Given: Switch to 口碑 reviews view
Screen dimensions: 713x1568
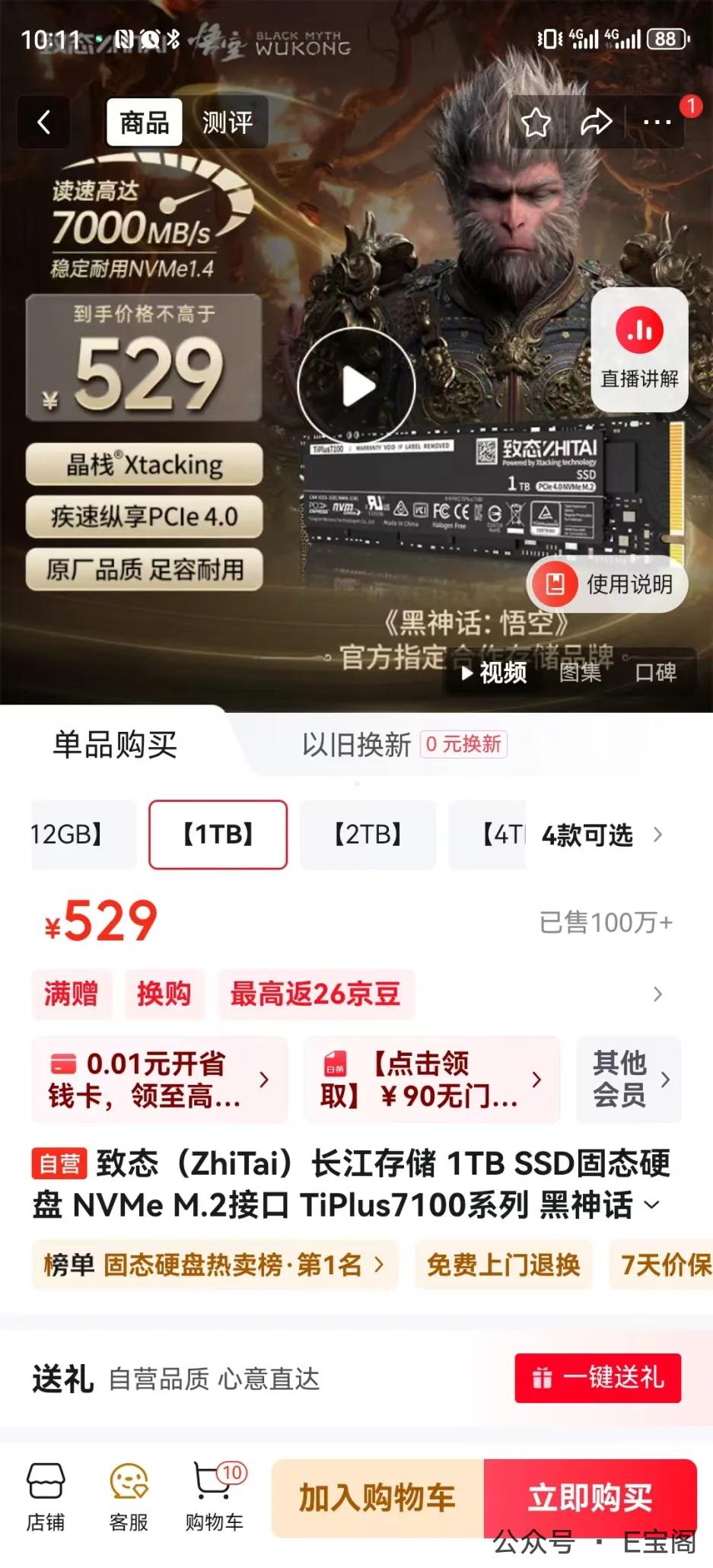Looking at the screenshot, I should [655, 672].
